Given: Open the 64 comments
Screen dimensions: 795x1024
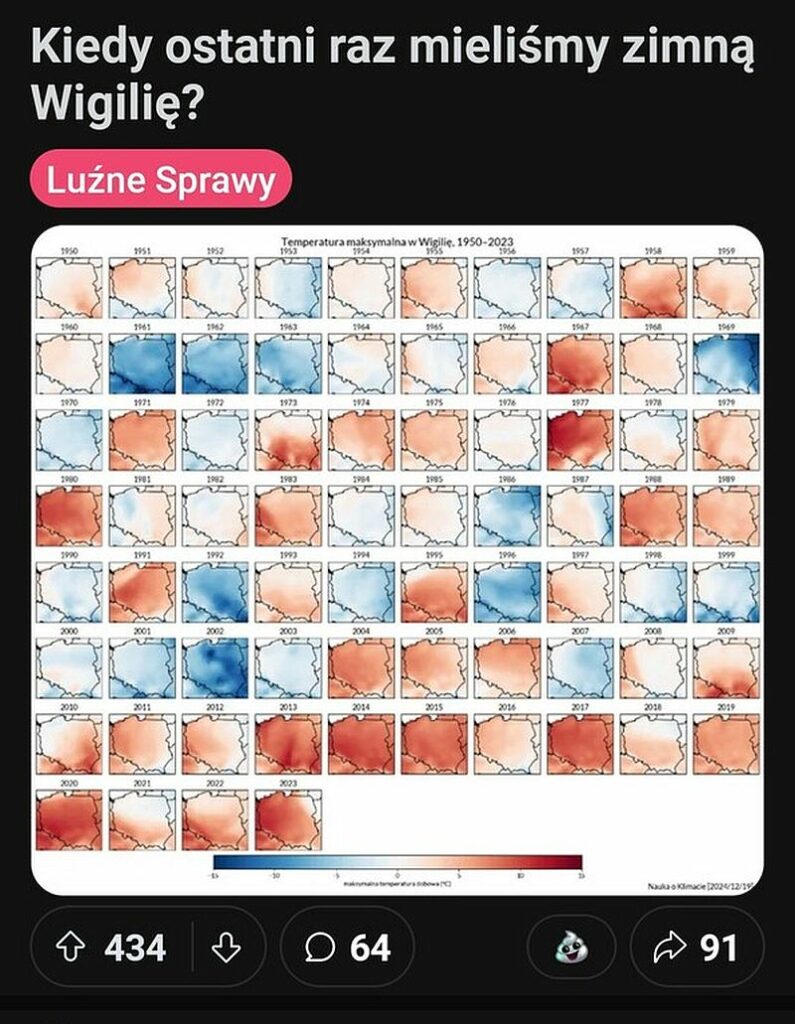Looking at the screenshot, I should click(348, 947).
